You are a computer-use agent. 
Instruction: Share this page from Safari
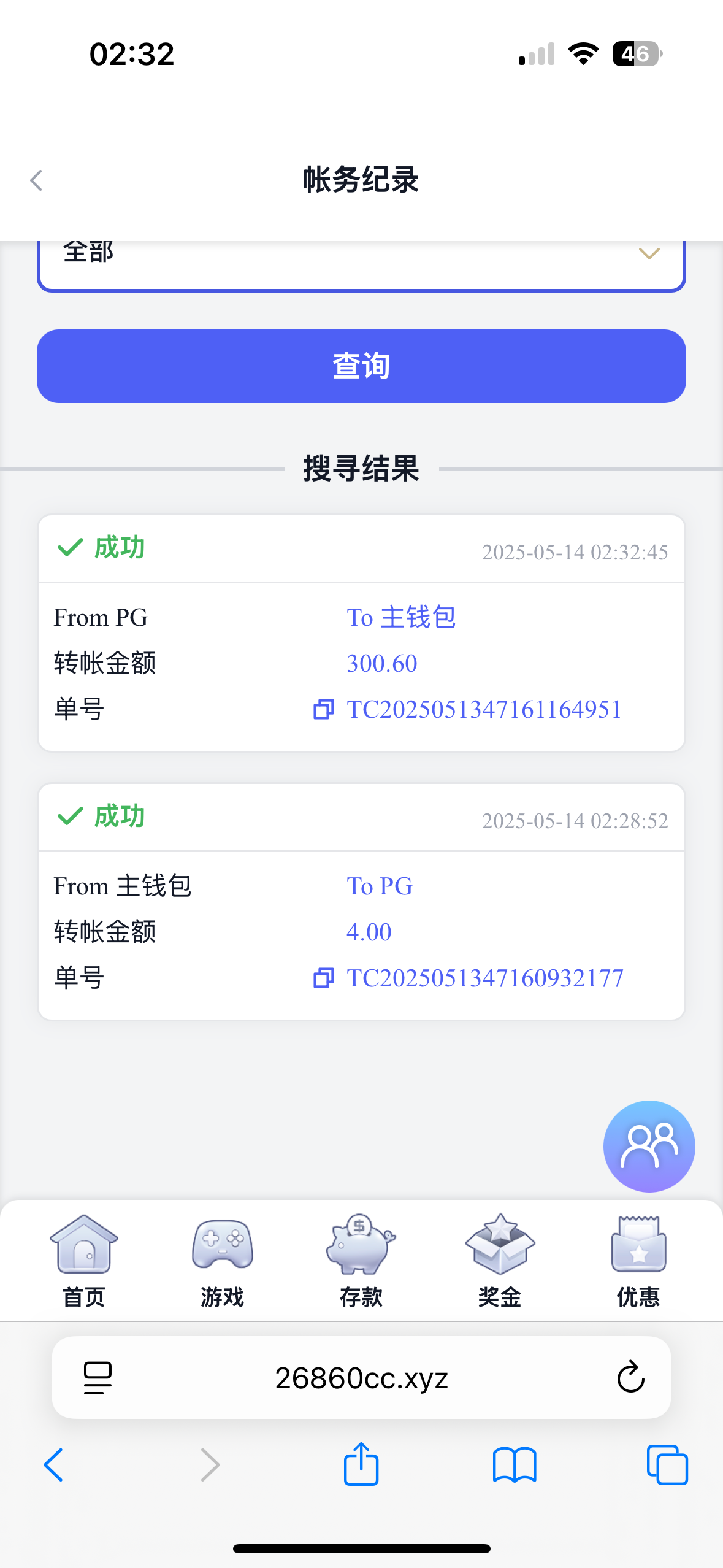tap(361, 1464)
